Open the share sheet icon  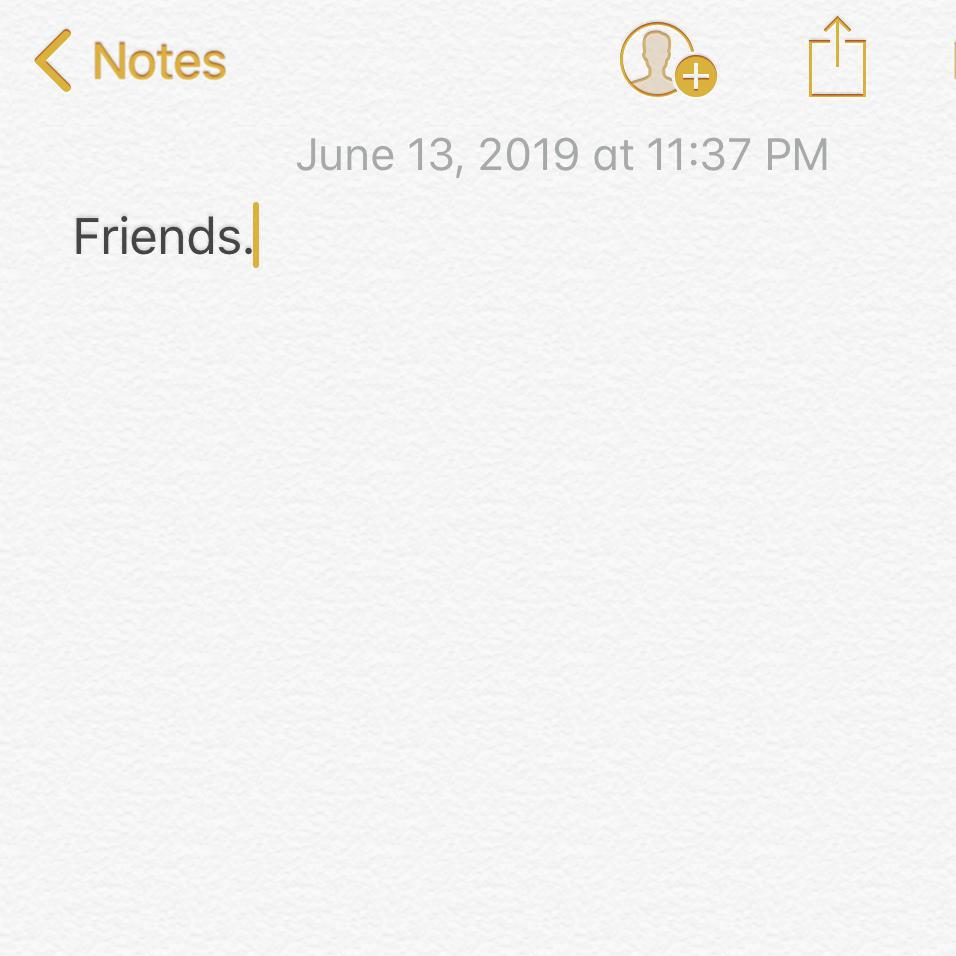coord(837,60)
